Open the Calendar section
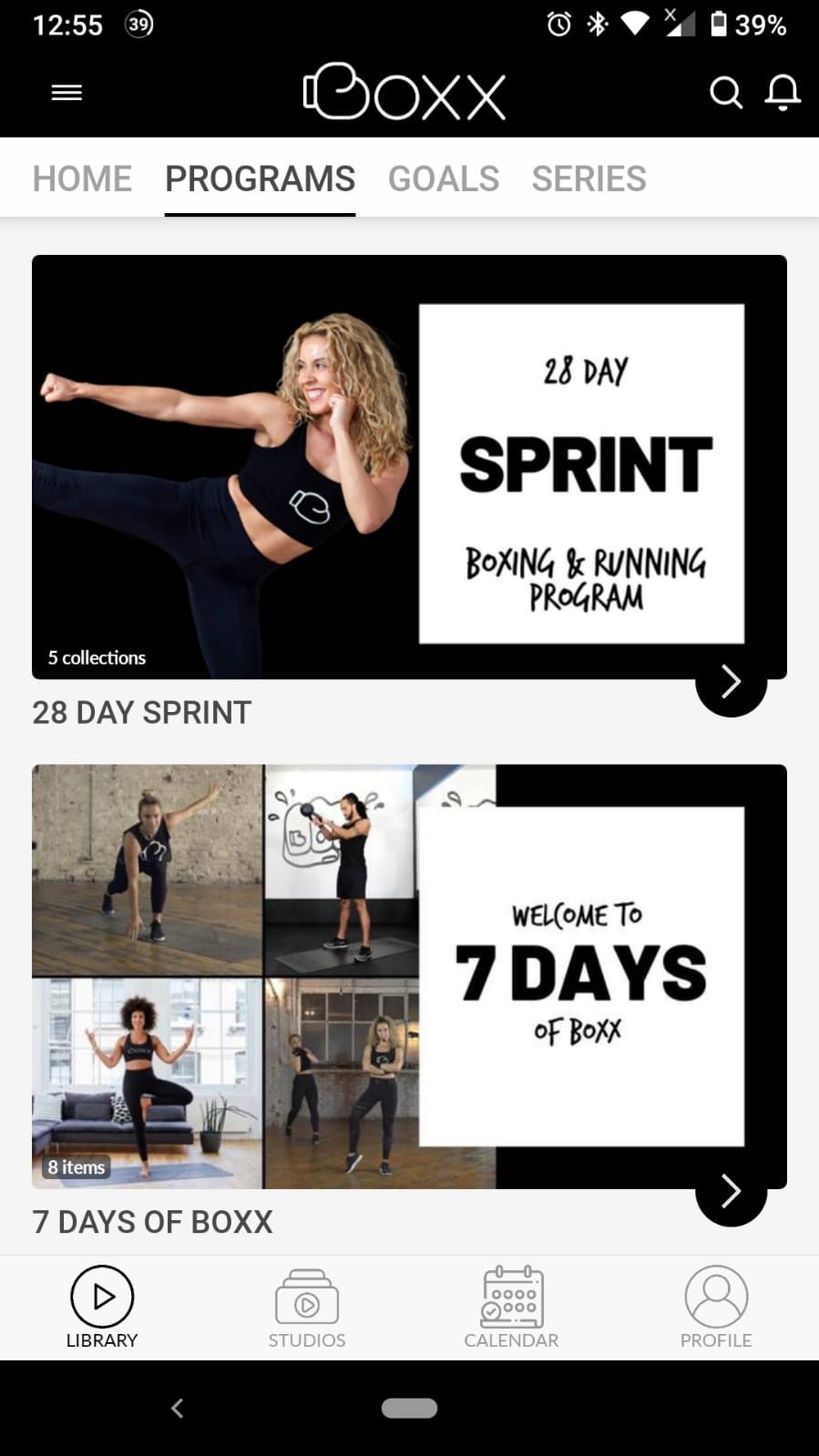Screen dimensions: 819x1456 (511, 1308)
